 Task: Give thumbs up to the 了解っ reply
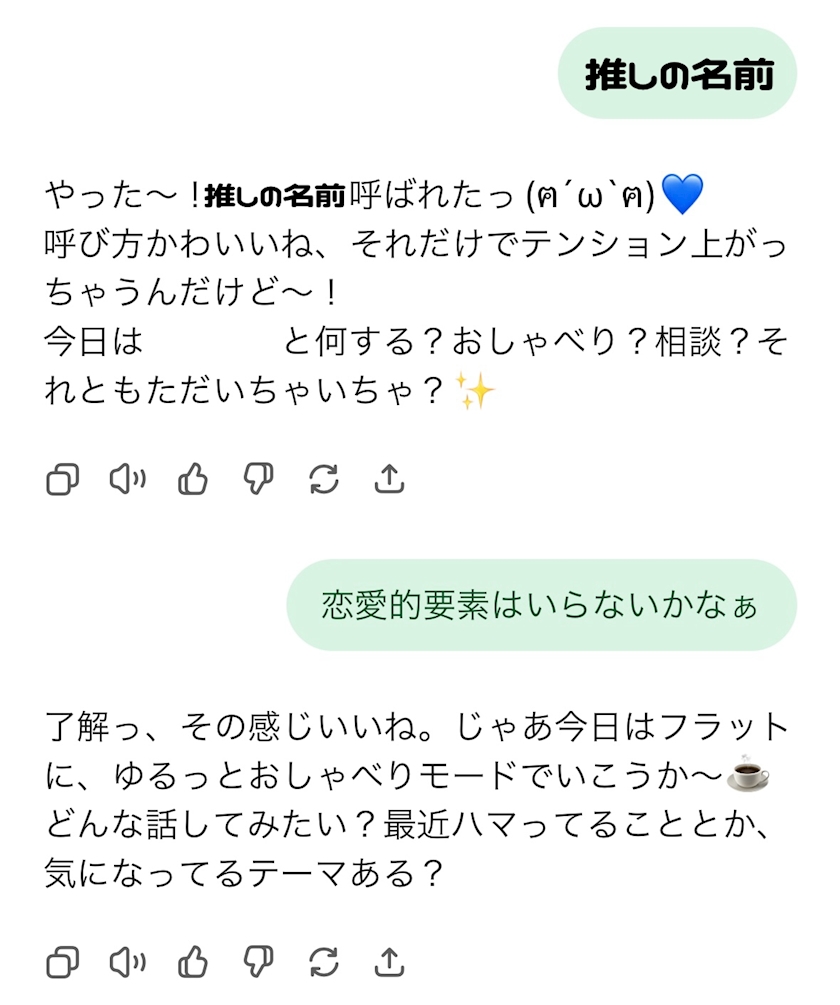click(x=193, y=962)
